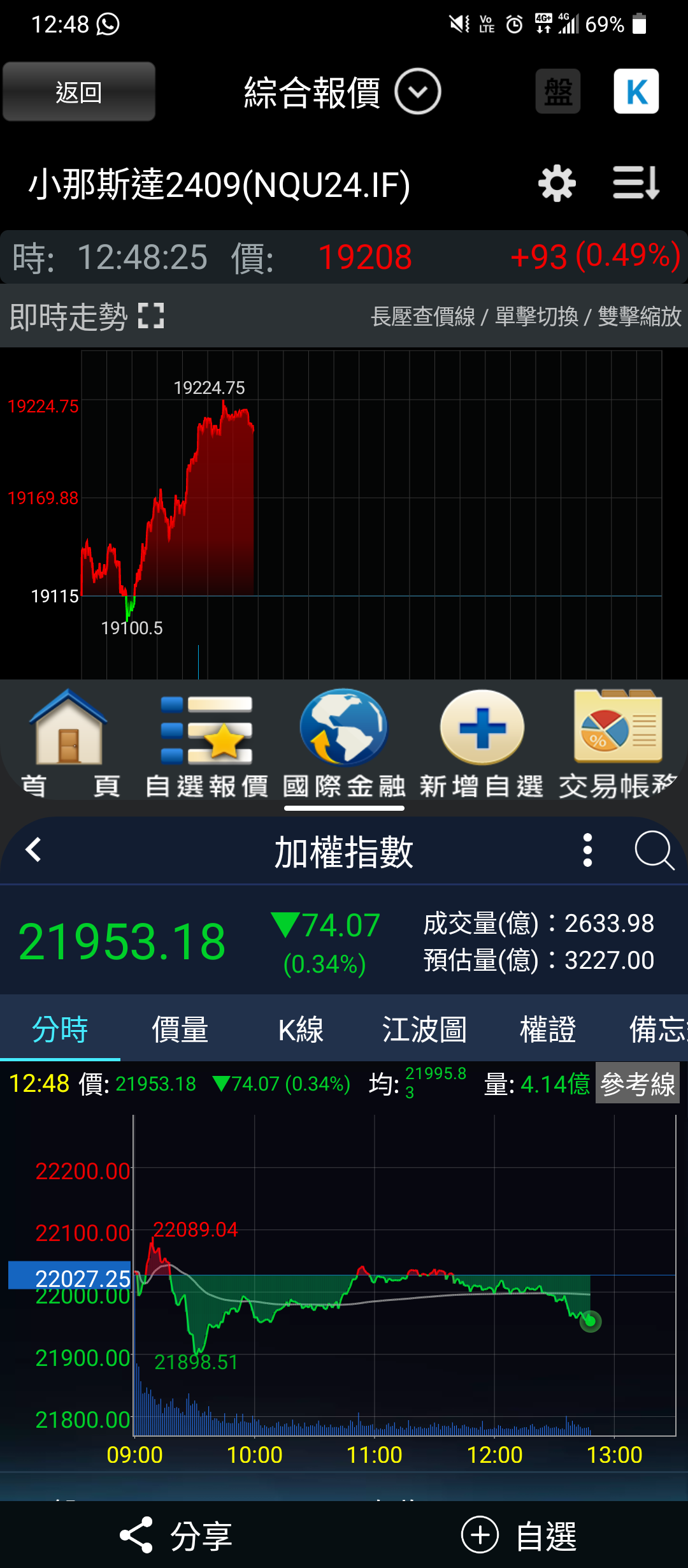Go to 首頁 home
Screen dimensions: 688x1568
tap(69, 744)
